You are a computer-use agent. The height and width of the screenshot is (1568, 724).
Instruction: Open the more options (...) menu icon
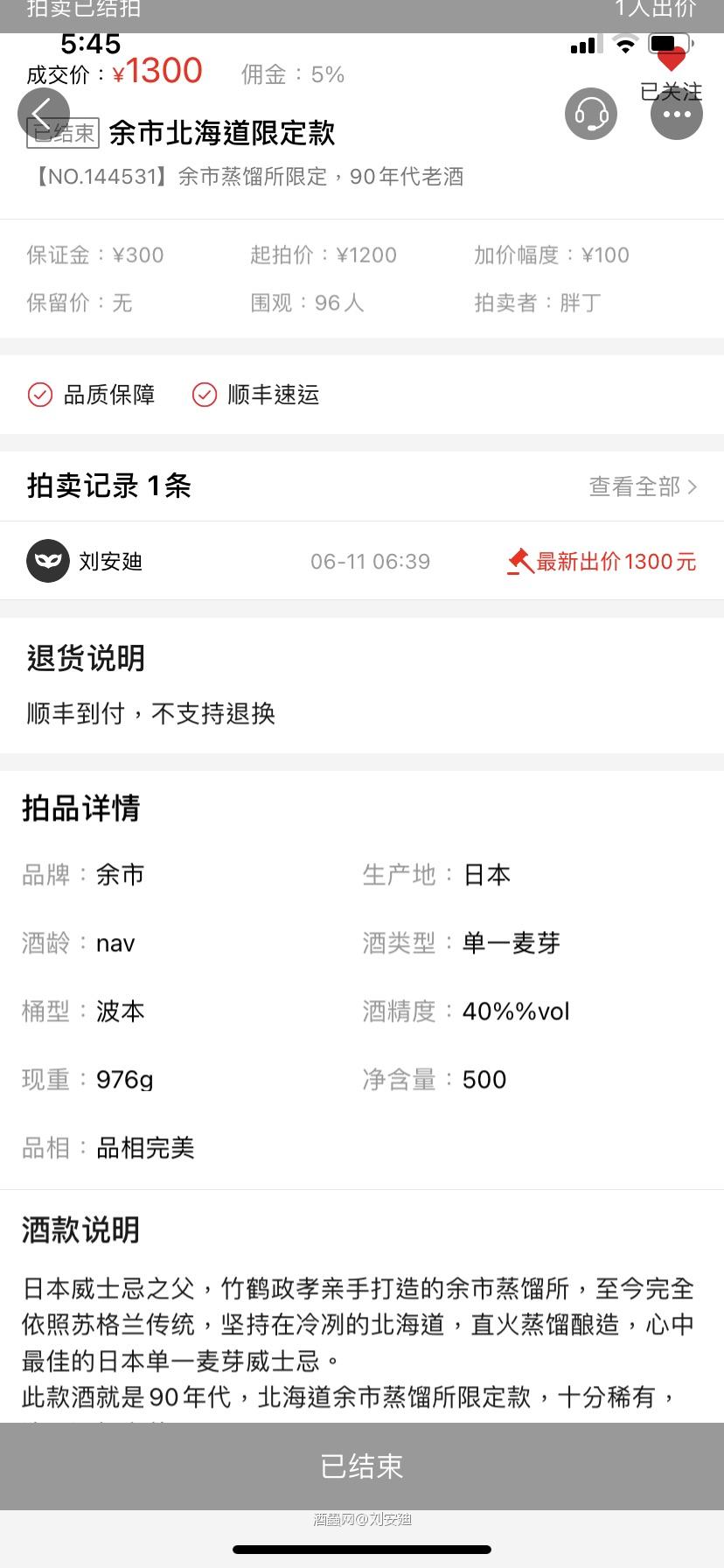click(677, 113)
